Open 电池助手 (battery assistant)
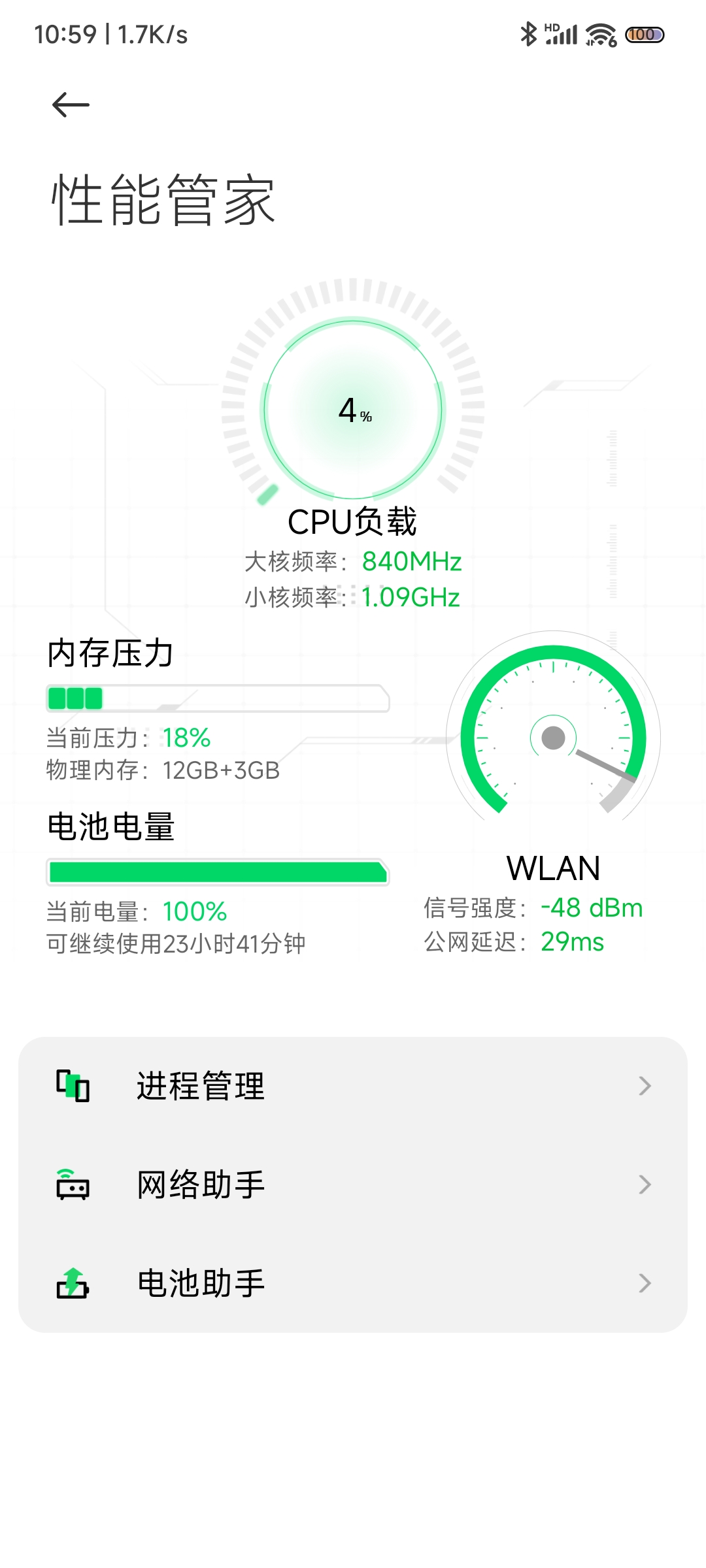 353,1283
